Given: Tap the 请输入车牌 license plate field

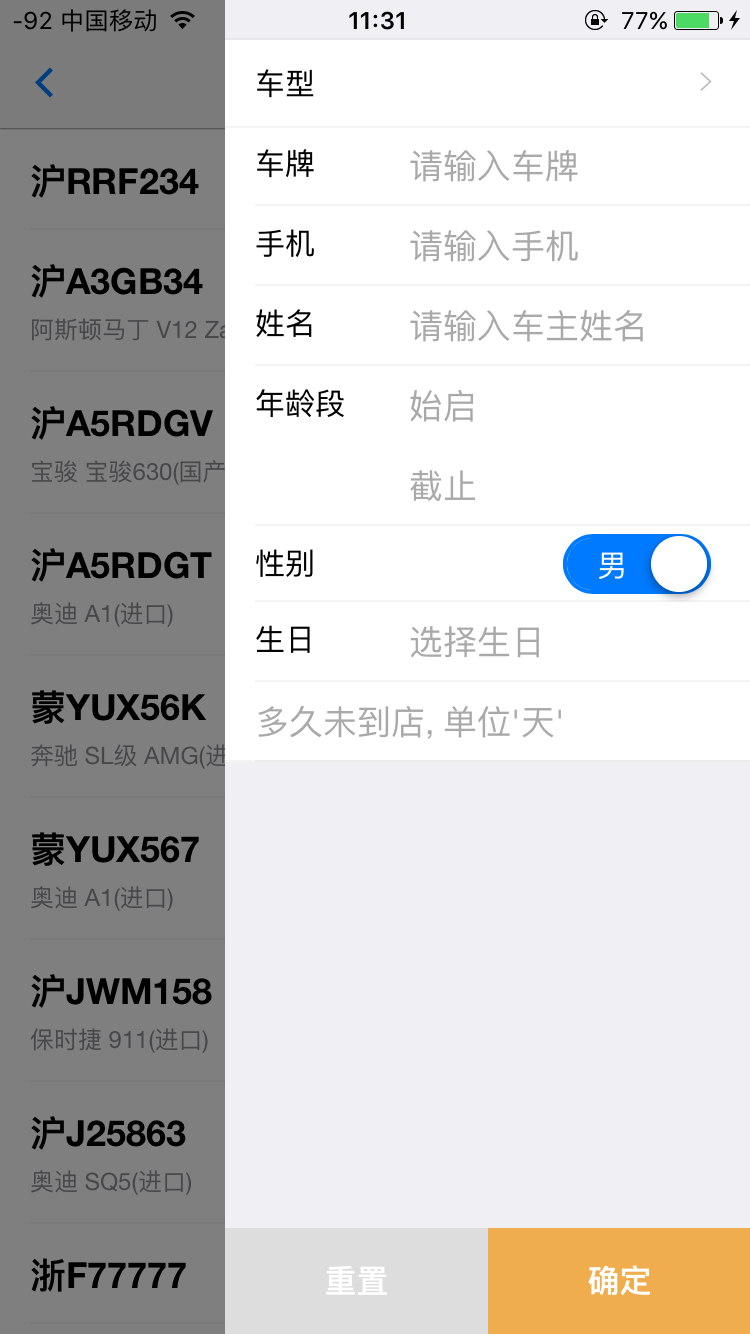Looking at the screenshot, I should (x=578, y=166).
